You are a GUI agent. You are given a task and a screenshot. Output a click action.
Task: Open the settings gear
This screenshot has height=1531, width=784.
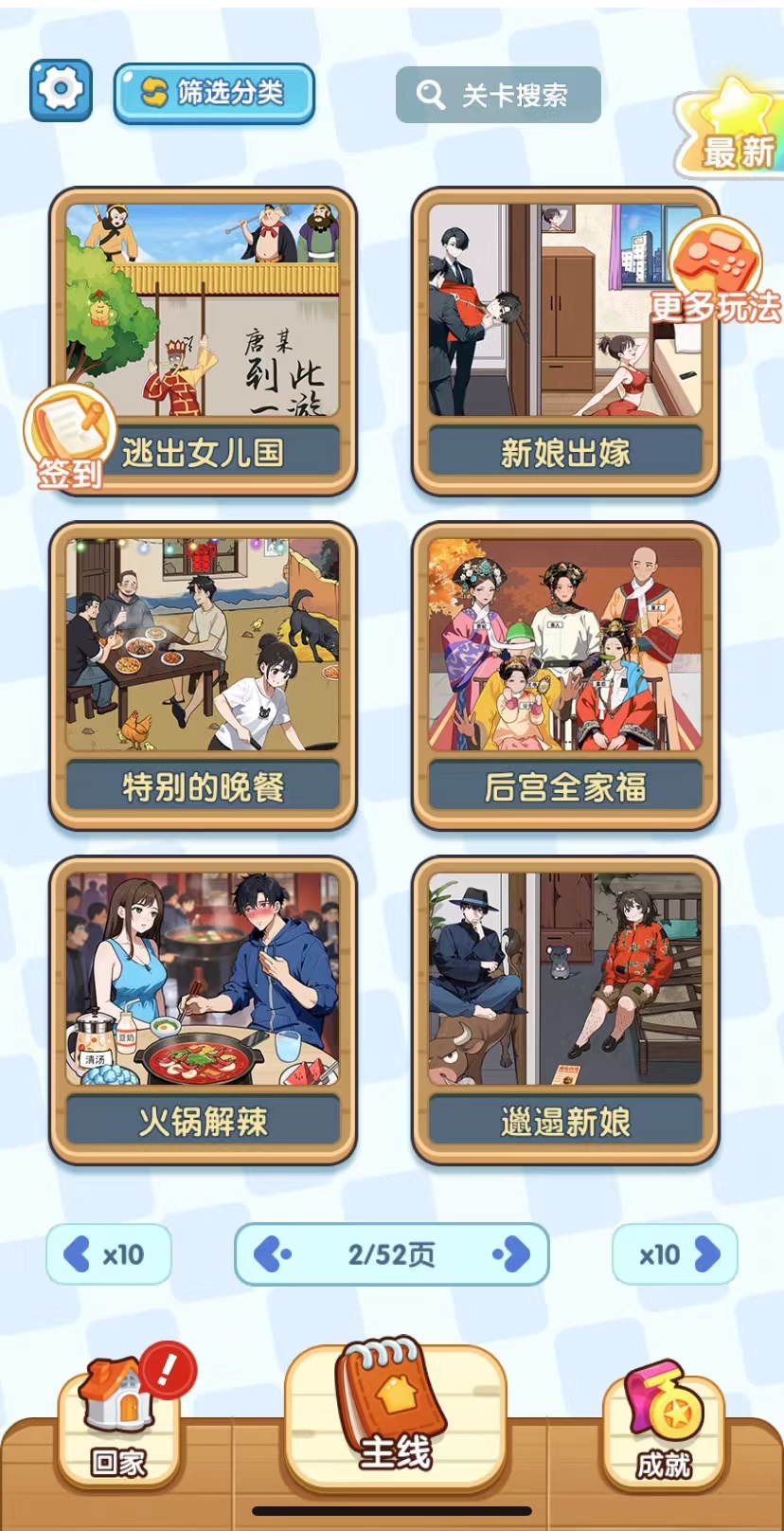coord(61,91)
